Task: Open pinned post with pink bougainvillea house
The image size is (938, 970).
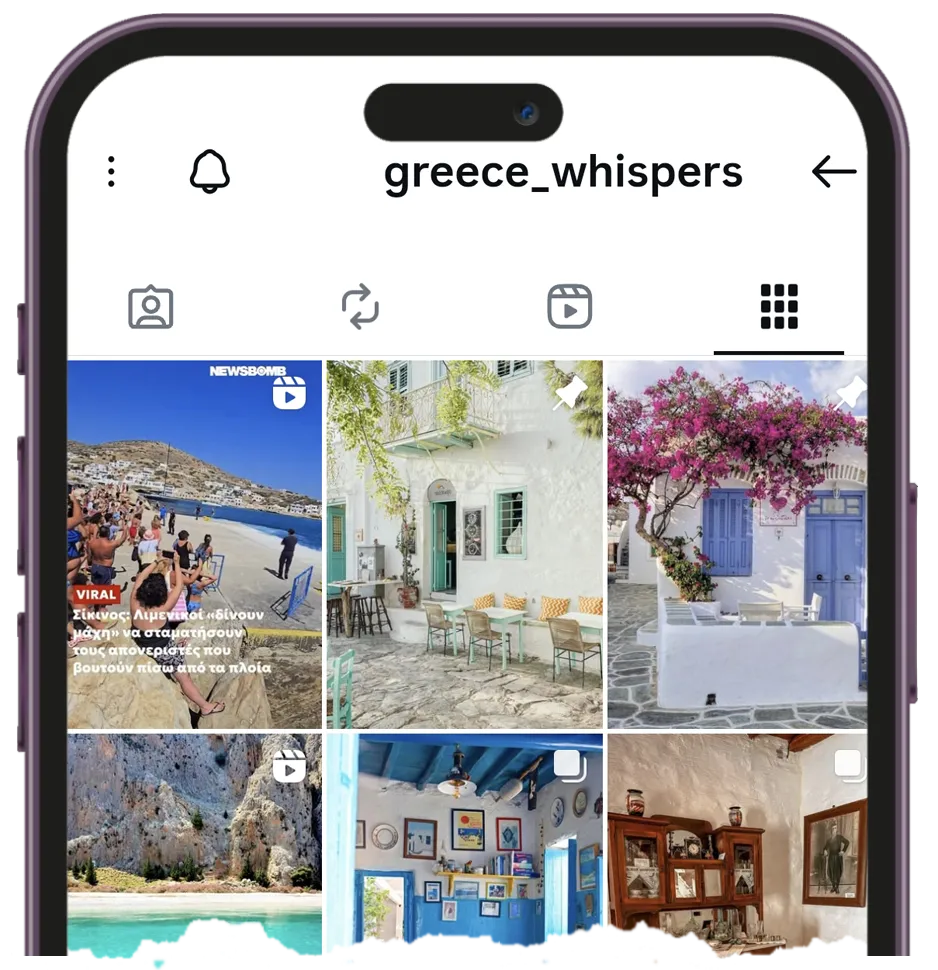Action: 737,545
